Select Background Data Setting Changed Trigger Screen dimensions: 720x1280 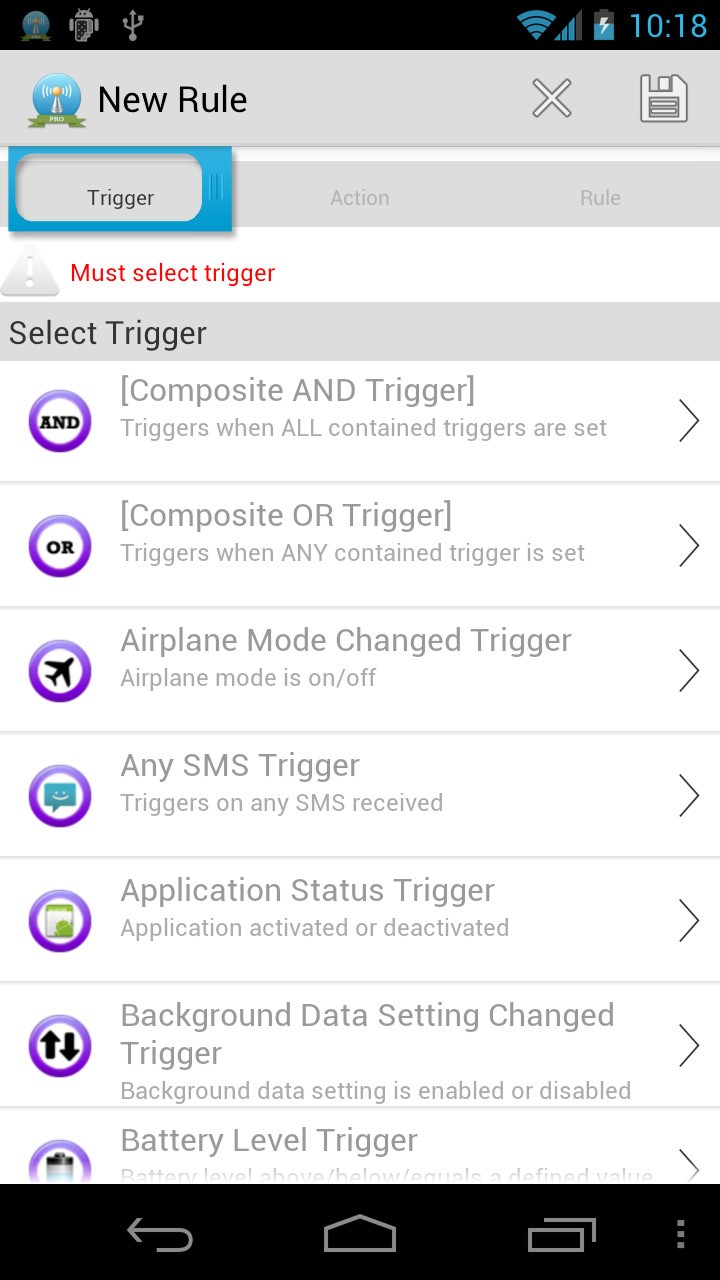(360, 1046)
